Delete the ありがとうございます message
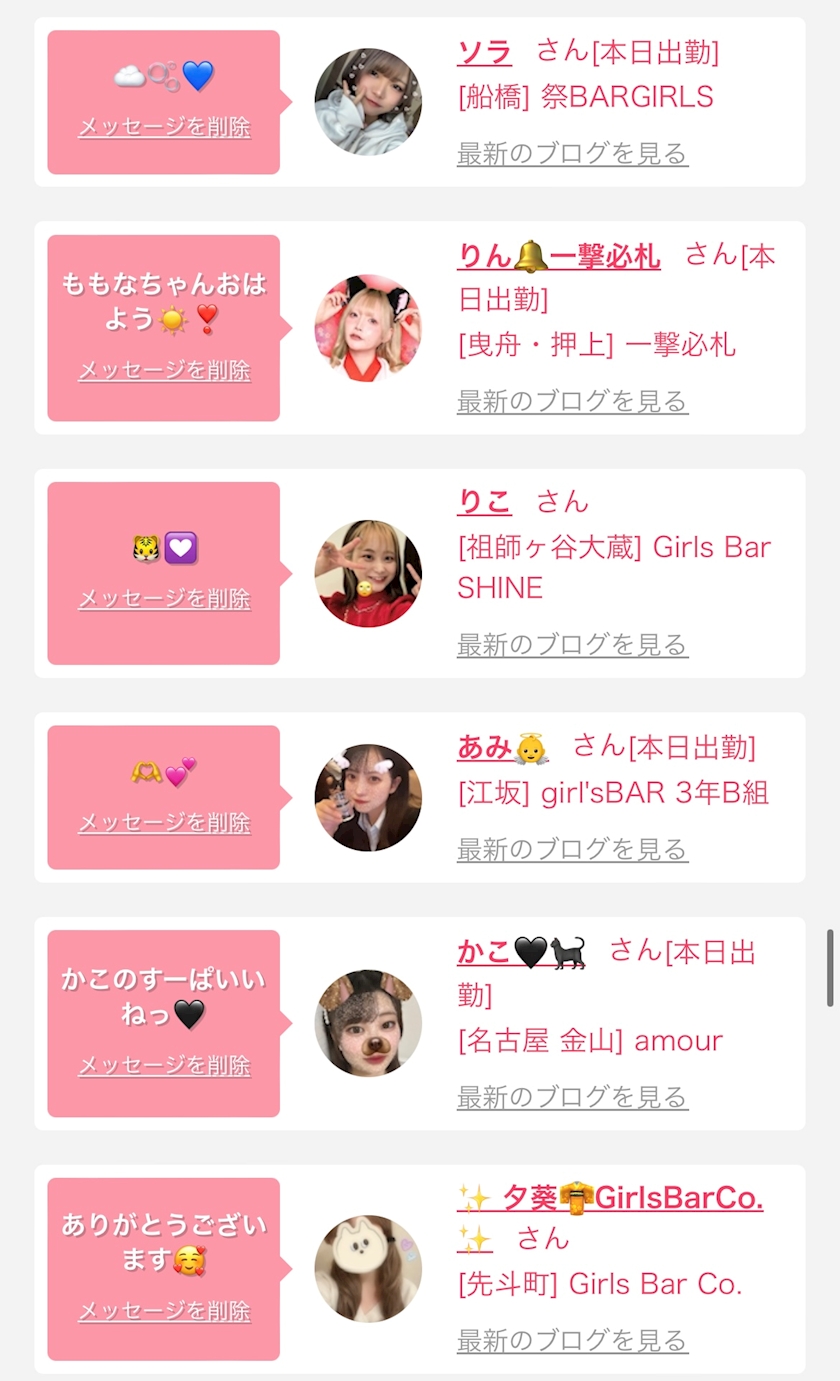The width and height of the screenshot is (840, 1381). click(164, 1310)
